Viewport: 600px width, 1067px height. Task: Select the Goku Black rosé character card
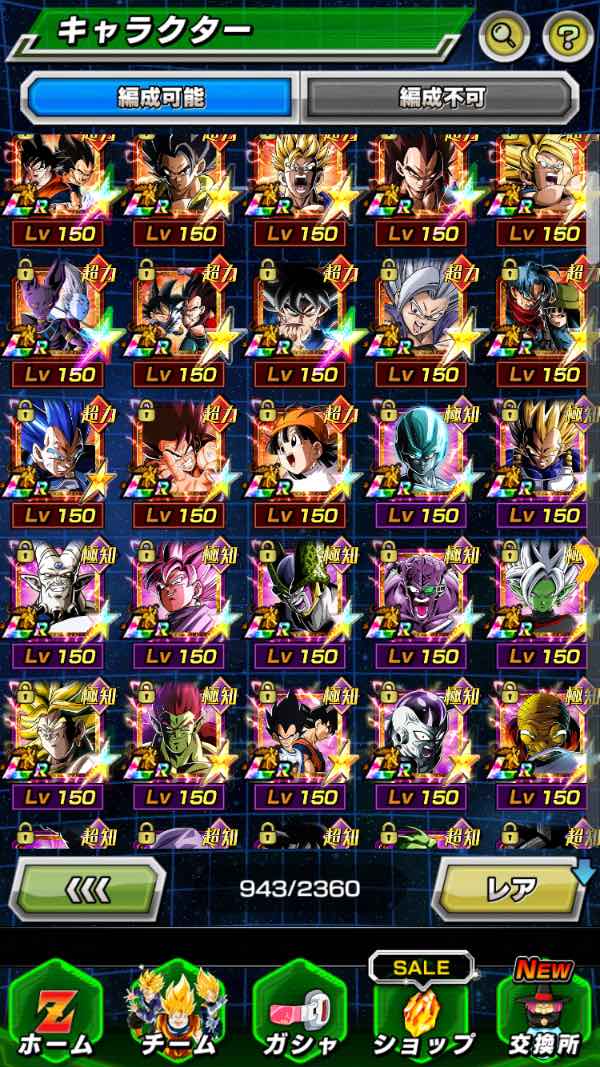point(180,601)
